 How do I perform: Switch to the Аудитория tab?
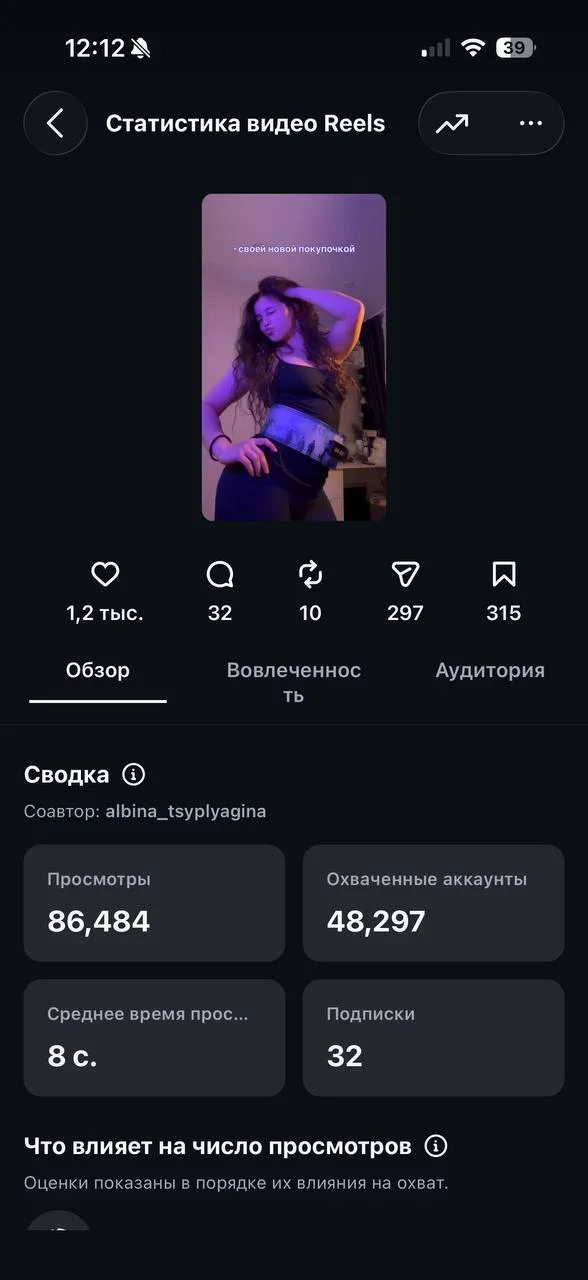[490, 670]
